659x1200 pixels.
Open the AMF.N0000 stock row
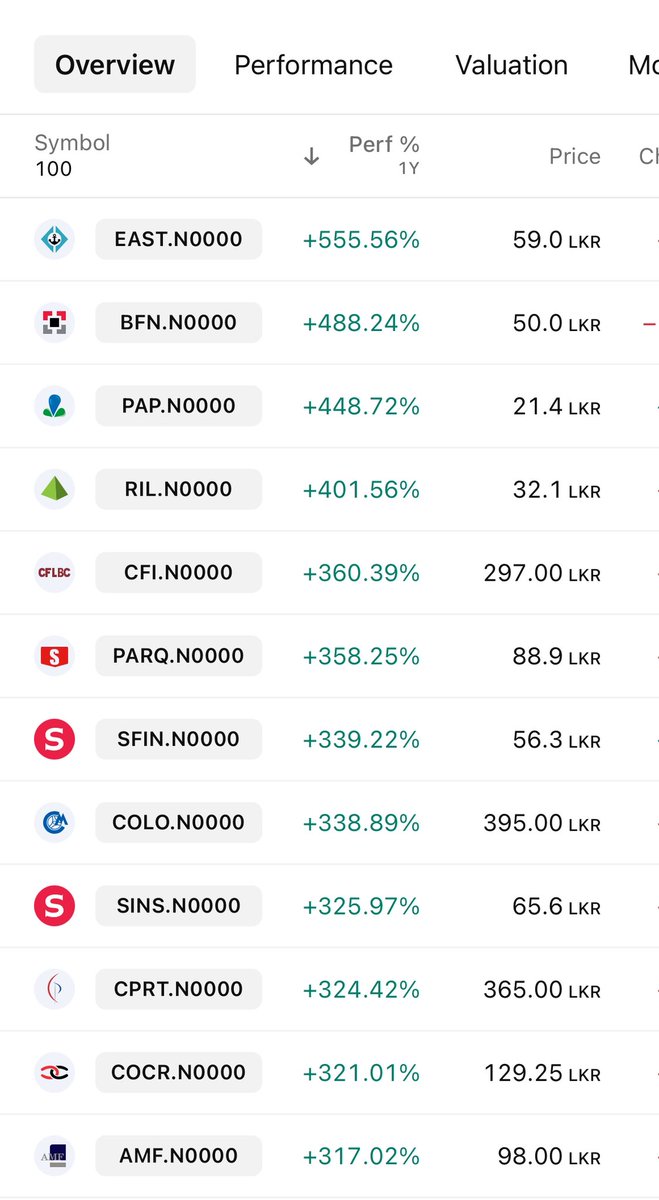point(178,1155)
